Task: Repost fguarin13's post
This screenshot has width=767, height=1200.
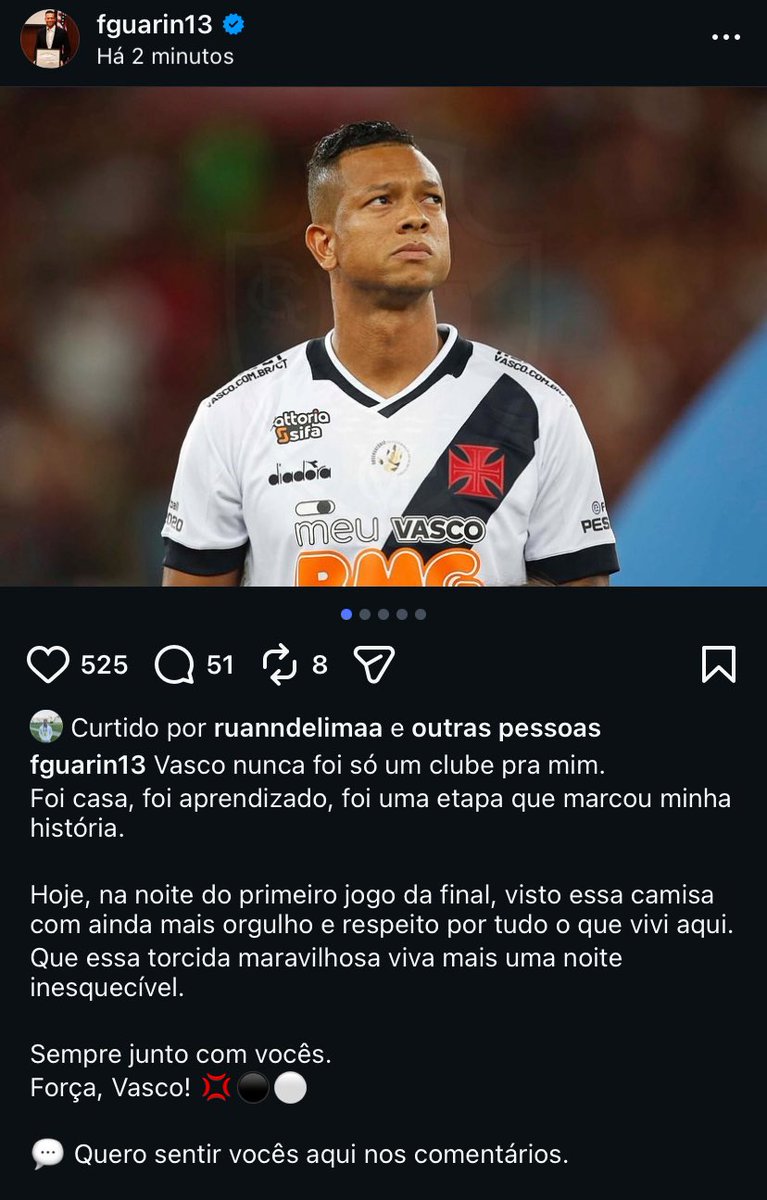Action: [x=280, y=665]
